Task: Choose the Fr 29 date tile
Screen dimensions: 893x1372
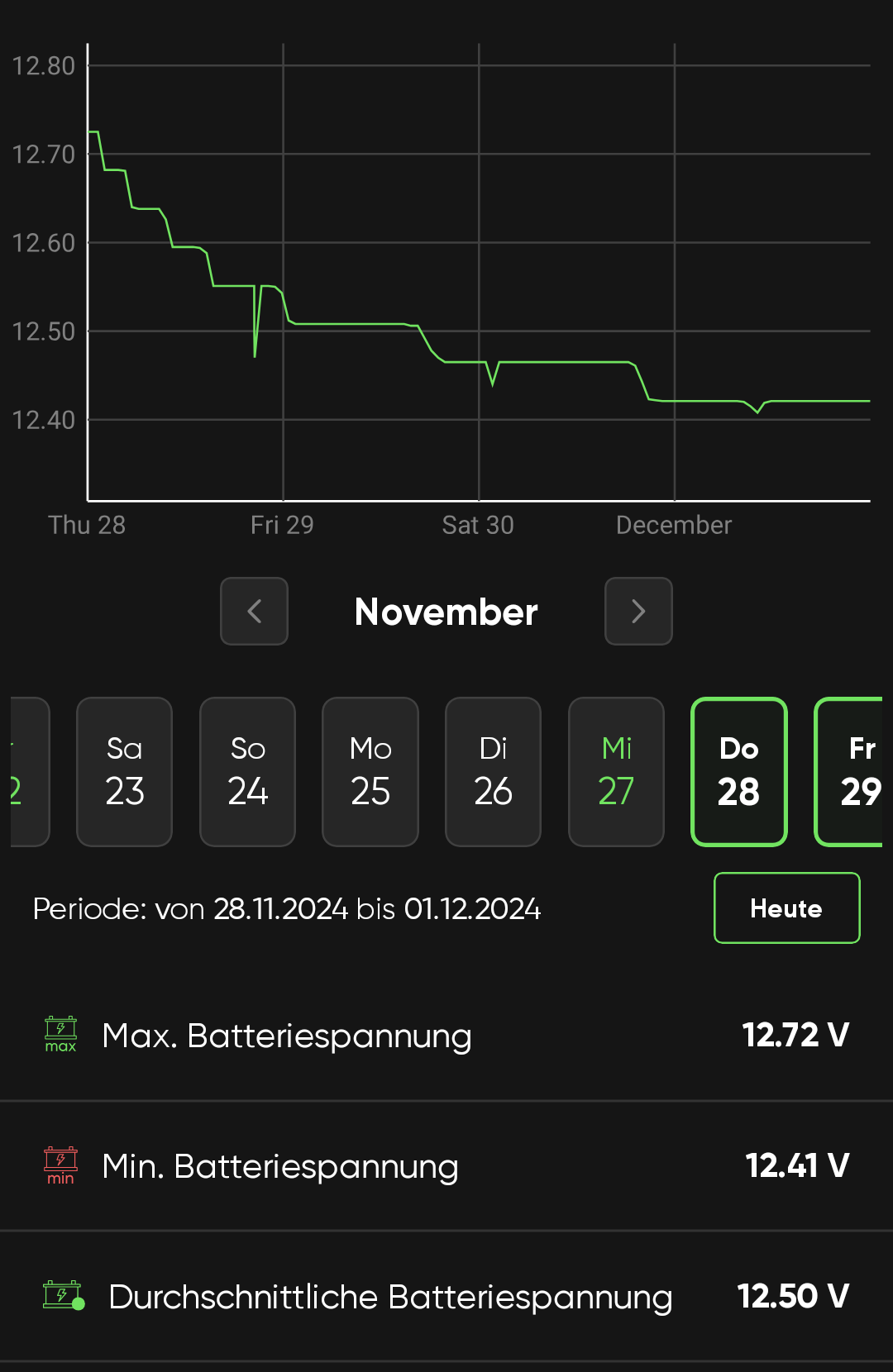Action: pos(852,772)
